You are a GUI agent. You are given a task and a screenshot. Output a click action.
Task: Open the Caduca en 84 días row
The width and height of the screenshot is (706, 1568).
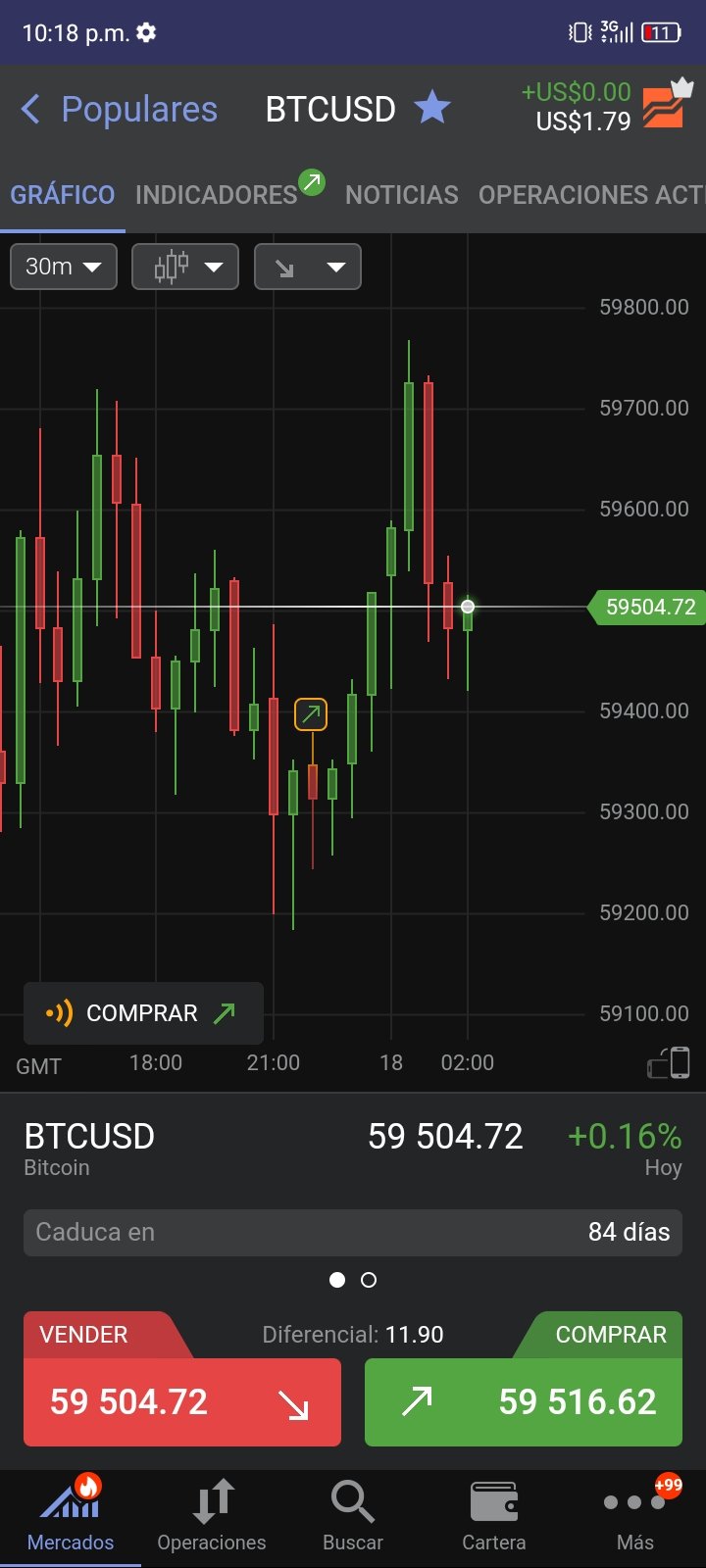click(353, 1232)
